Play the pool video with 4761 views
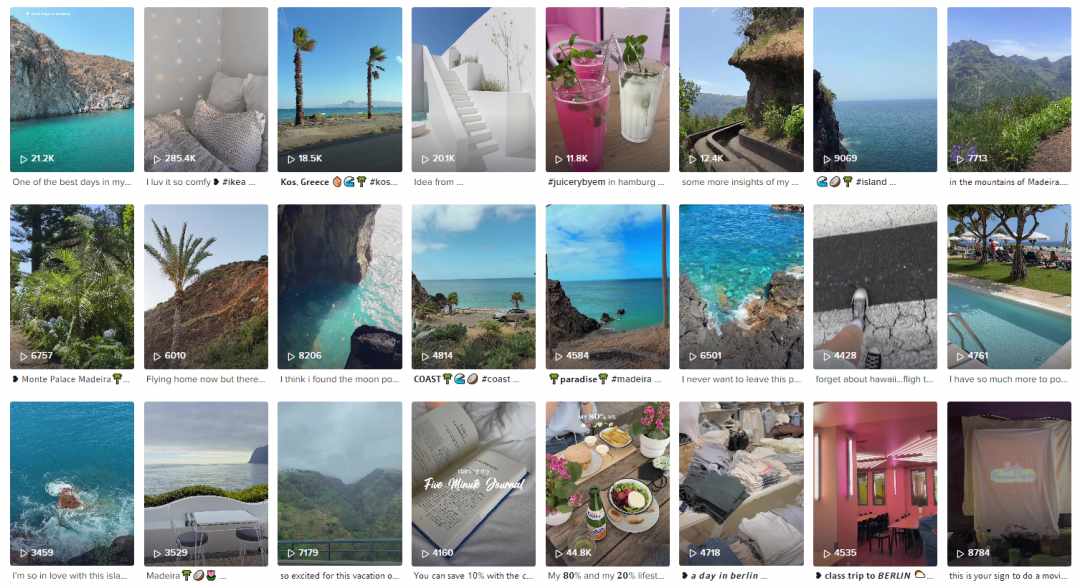The width and height of the screenshot is (1080, 588). 1008,287
